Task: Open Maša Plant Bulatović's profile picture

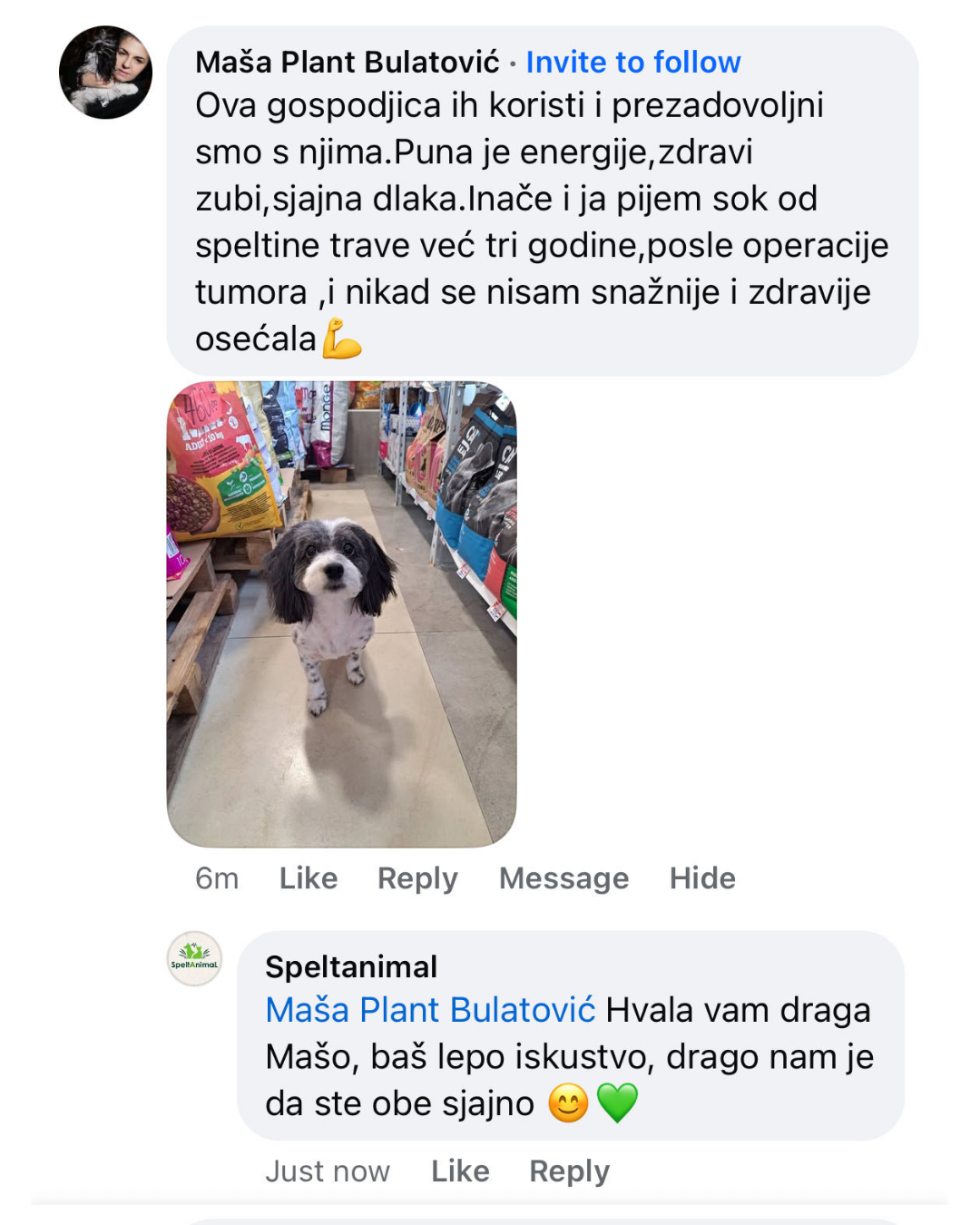Action: [105, 73]
